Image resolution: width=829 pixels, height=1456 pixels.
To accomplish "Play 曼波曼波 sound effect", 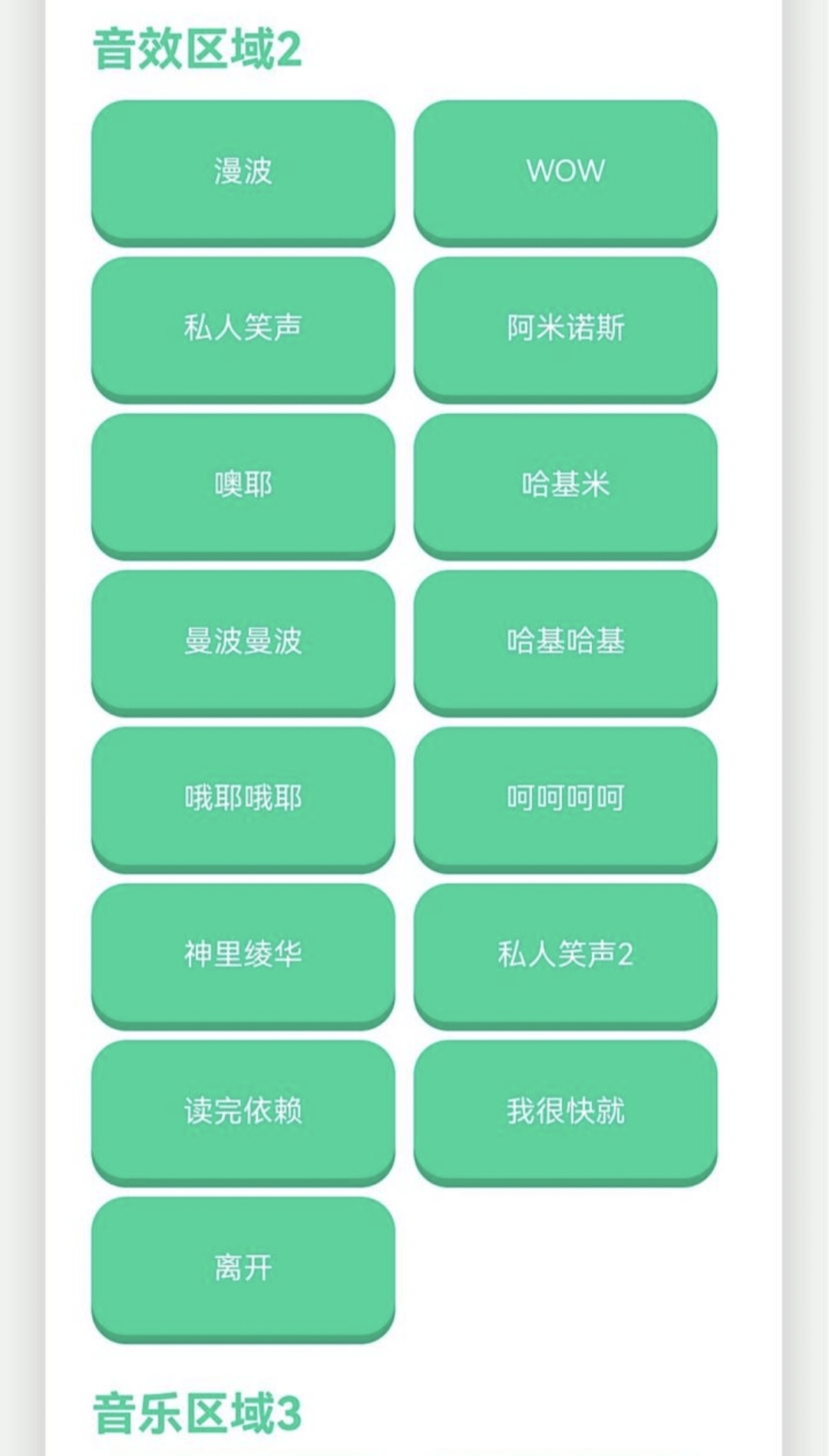I will [243, 640].
